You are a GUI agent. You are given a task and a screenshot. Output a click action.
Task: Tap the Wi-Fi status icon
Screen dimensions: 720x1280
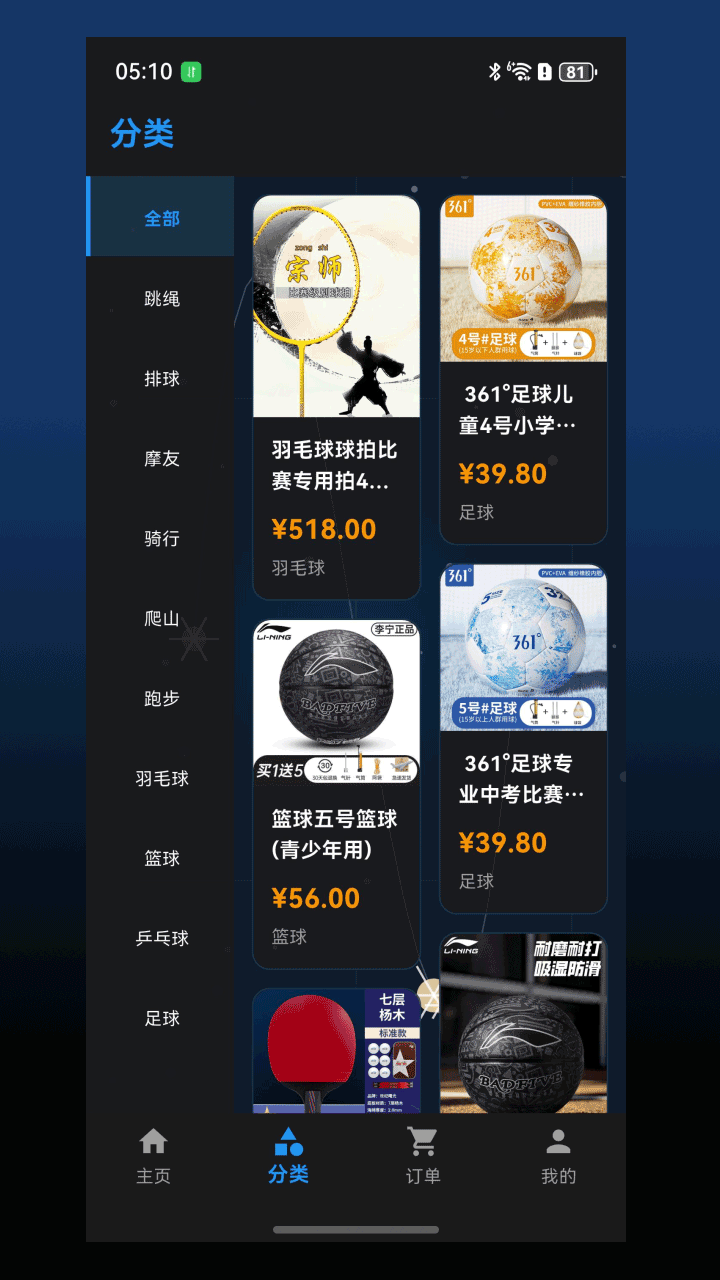click(518, 70)
